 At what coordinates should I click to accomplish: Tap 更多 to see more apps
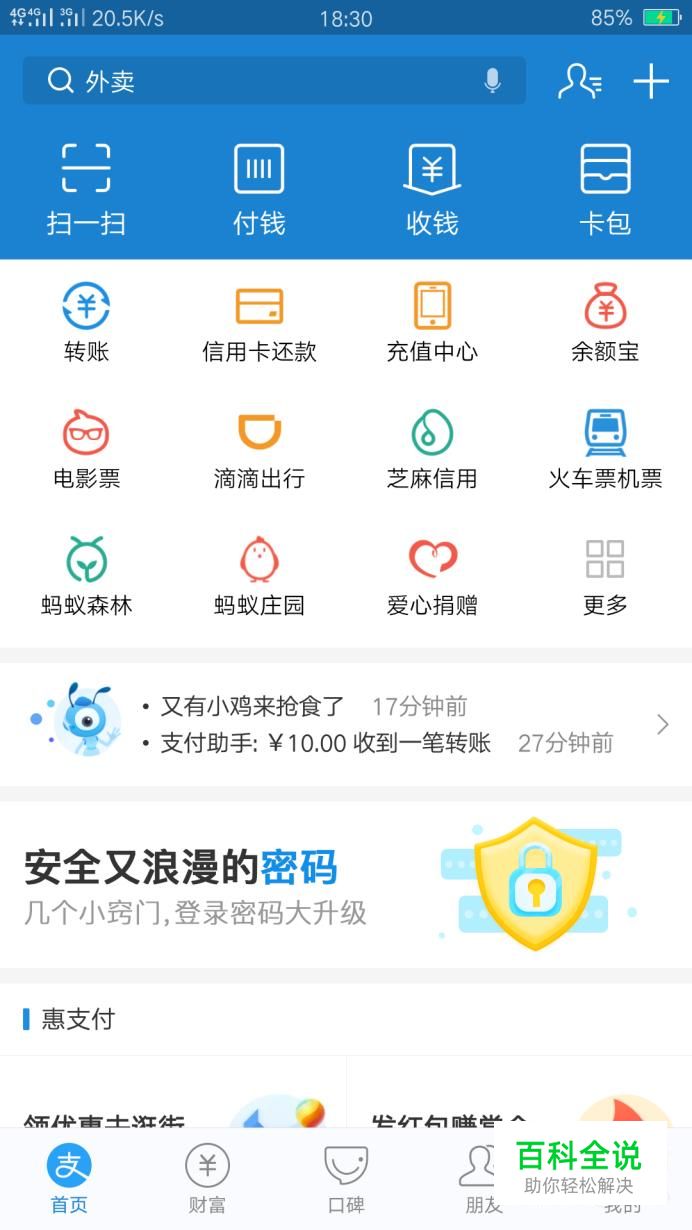pyautogui.click(x=605, y=575)
